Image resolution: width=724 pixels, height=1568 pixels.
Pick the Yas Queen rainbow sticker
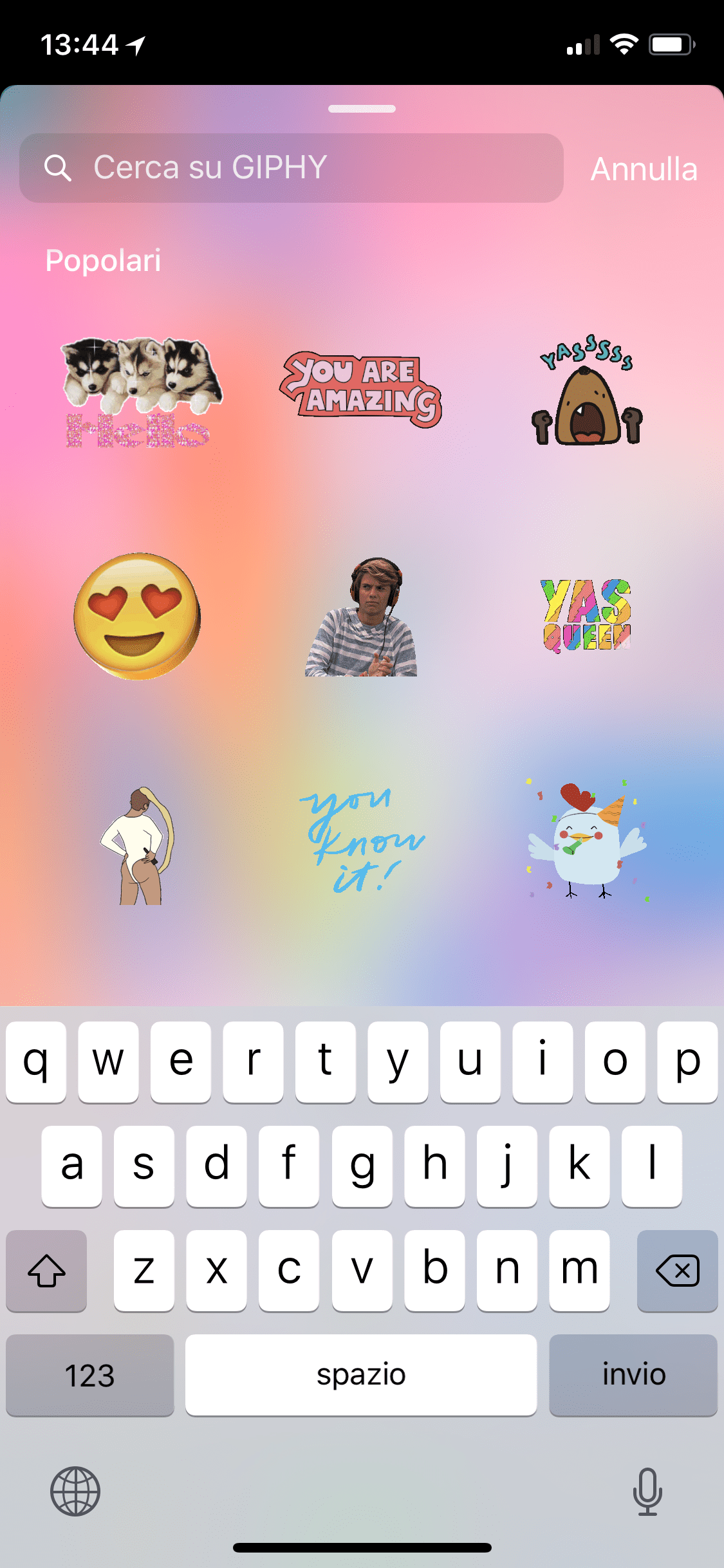[x=587, y=616]
